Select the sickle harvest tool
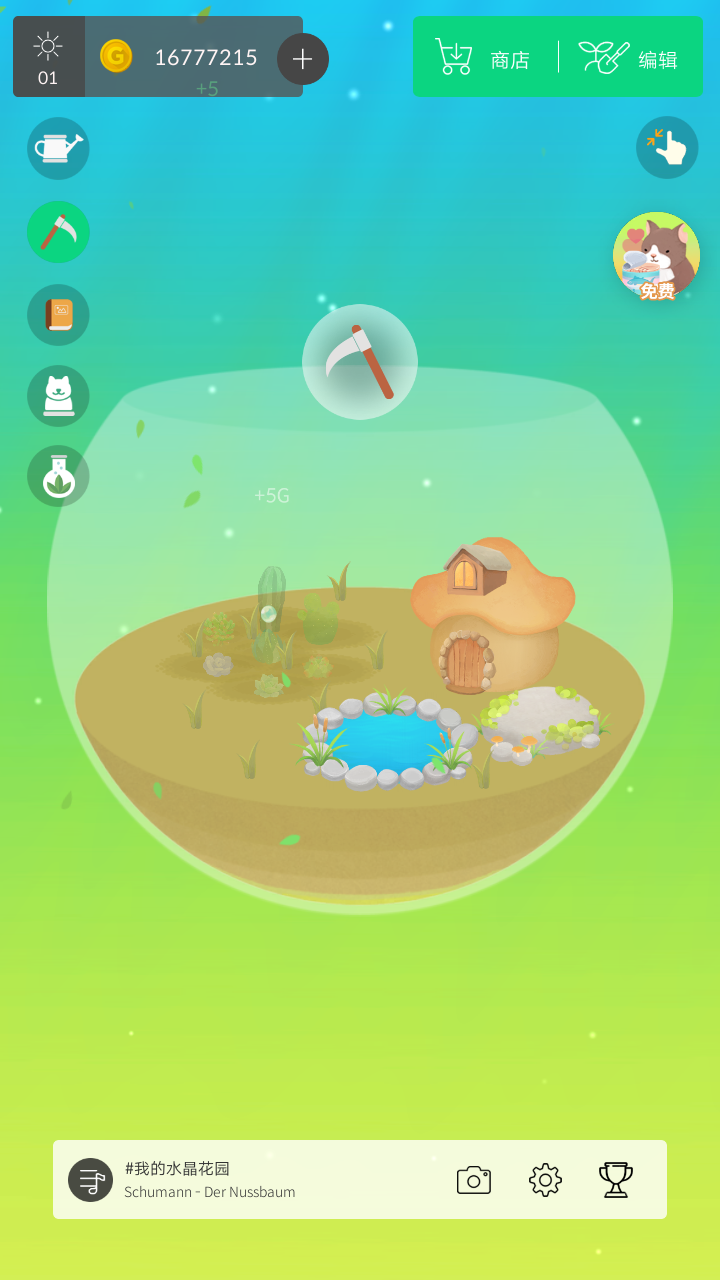720x1280 pixels. (58, 232)
